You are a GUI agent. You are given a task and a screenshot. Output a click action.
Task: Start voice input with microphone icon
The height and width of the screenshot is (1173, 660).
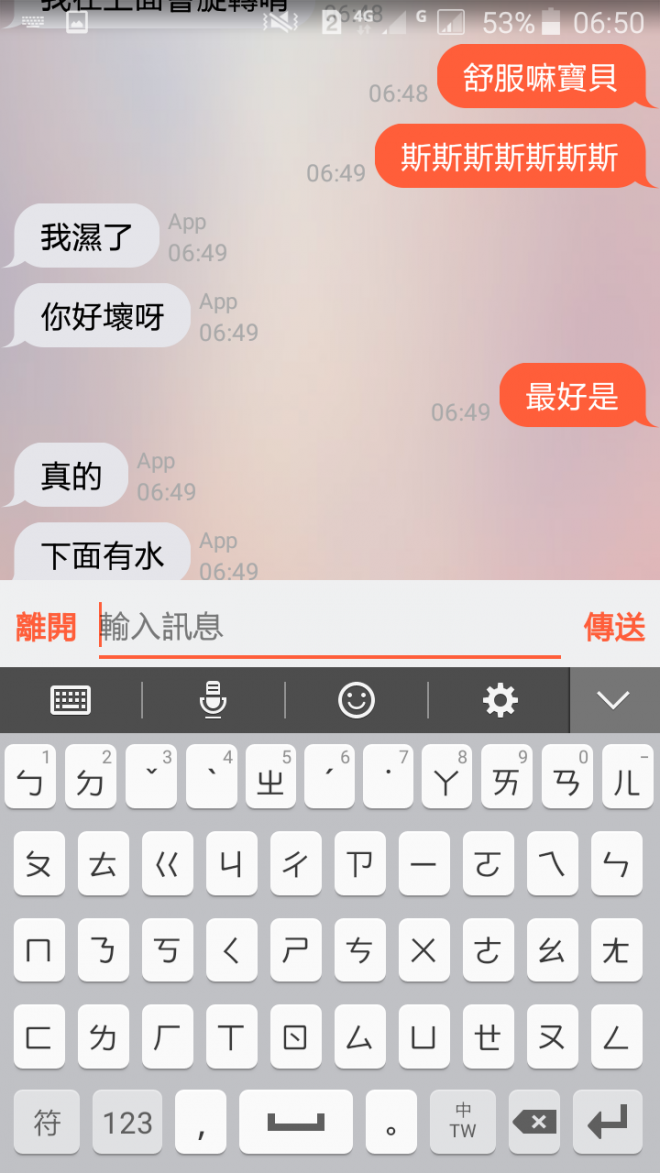pos(213,700)
